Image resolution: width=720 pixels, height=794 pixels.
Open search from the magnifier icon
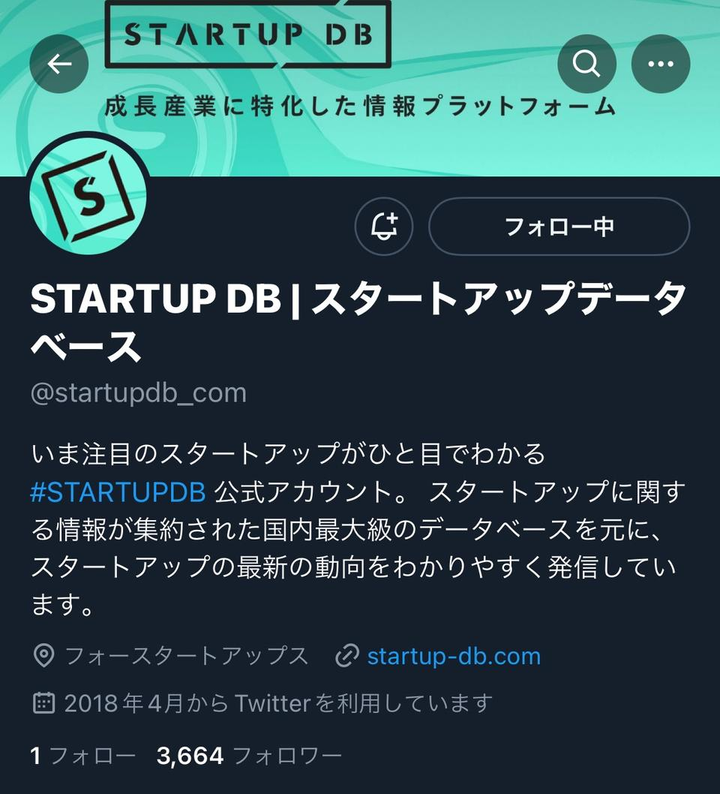click(x=585, y=64)
